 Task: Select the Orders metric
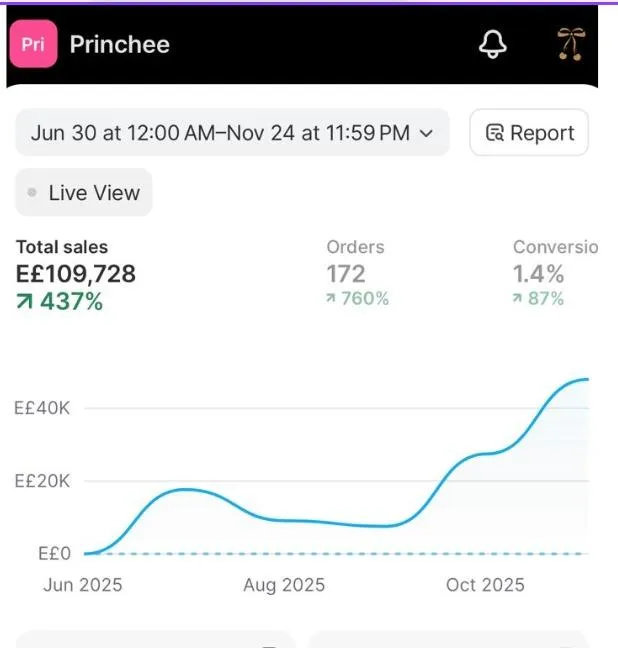click(357, 272)
